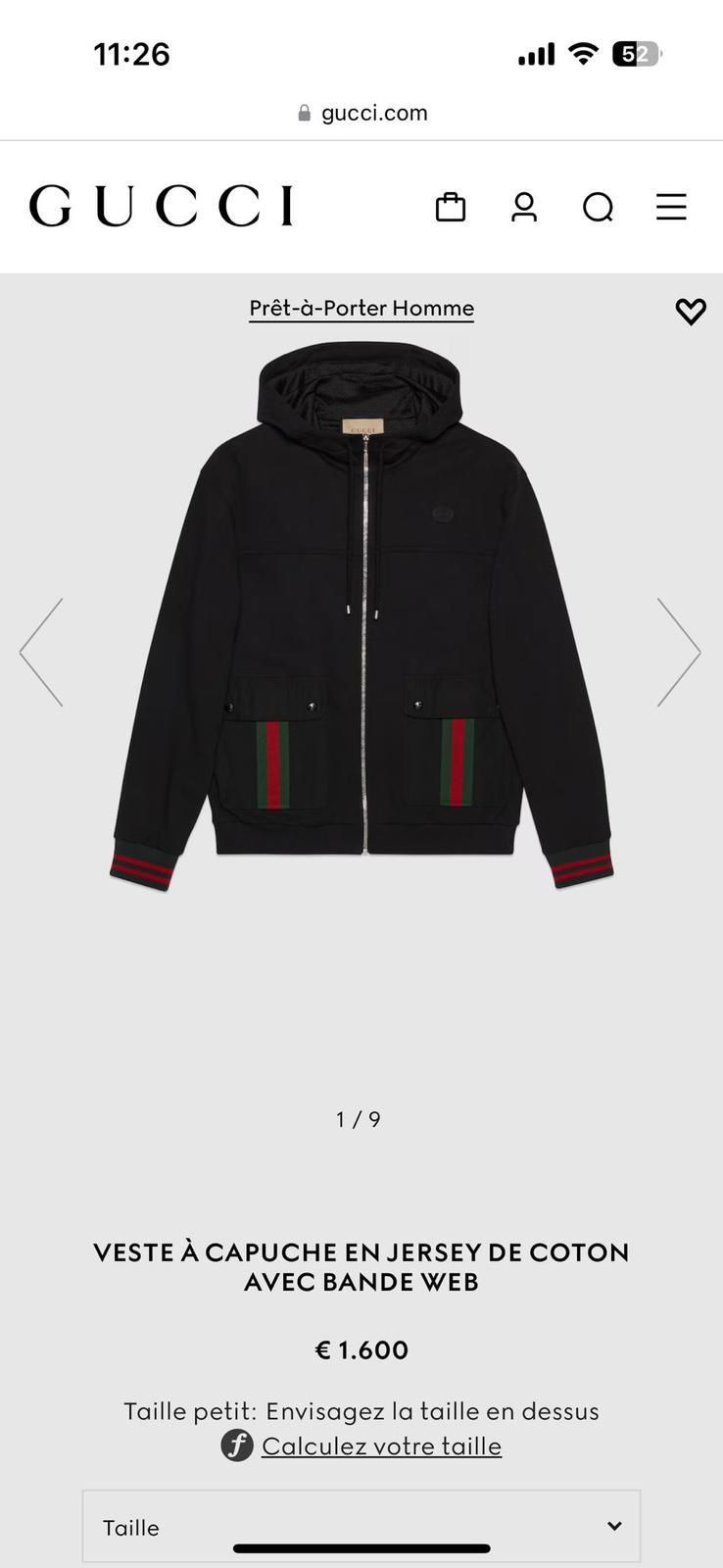
Task: Go back using left carousel arrow
Action: click(x=40, y=650)
